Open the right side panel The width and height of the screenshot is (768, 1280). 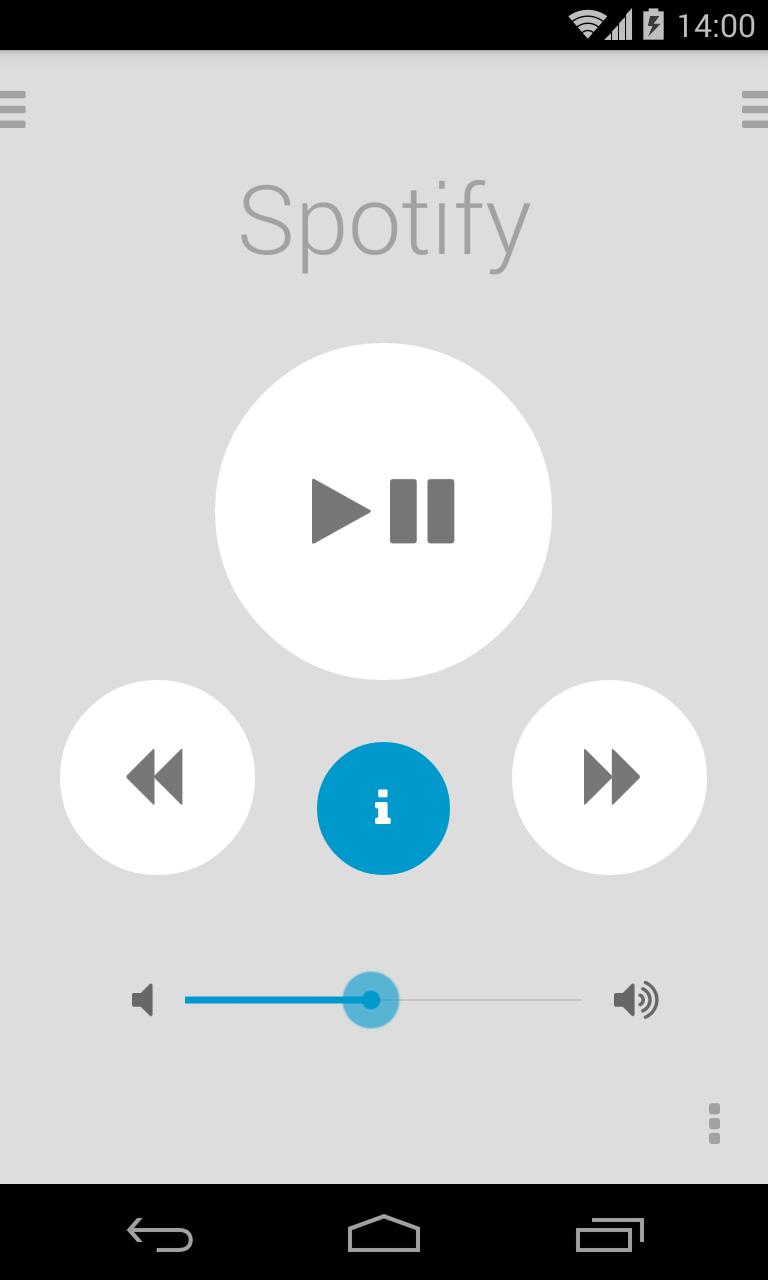click(x=755, y=109)
